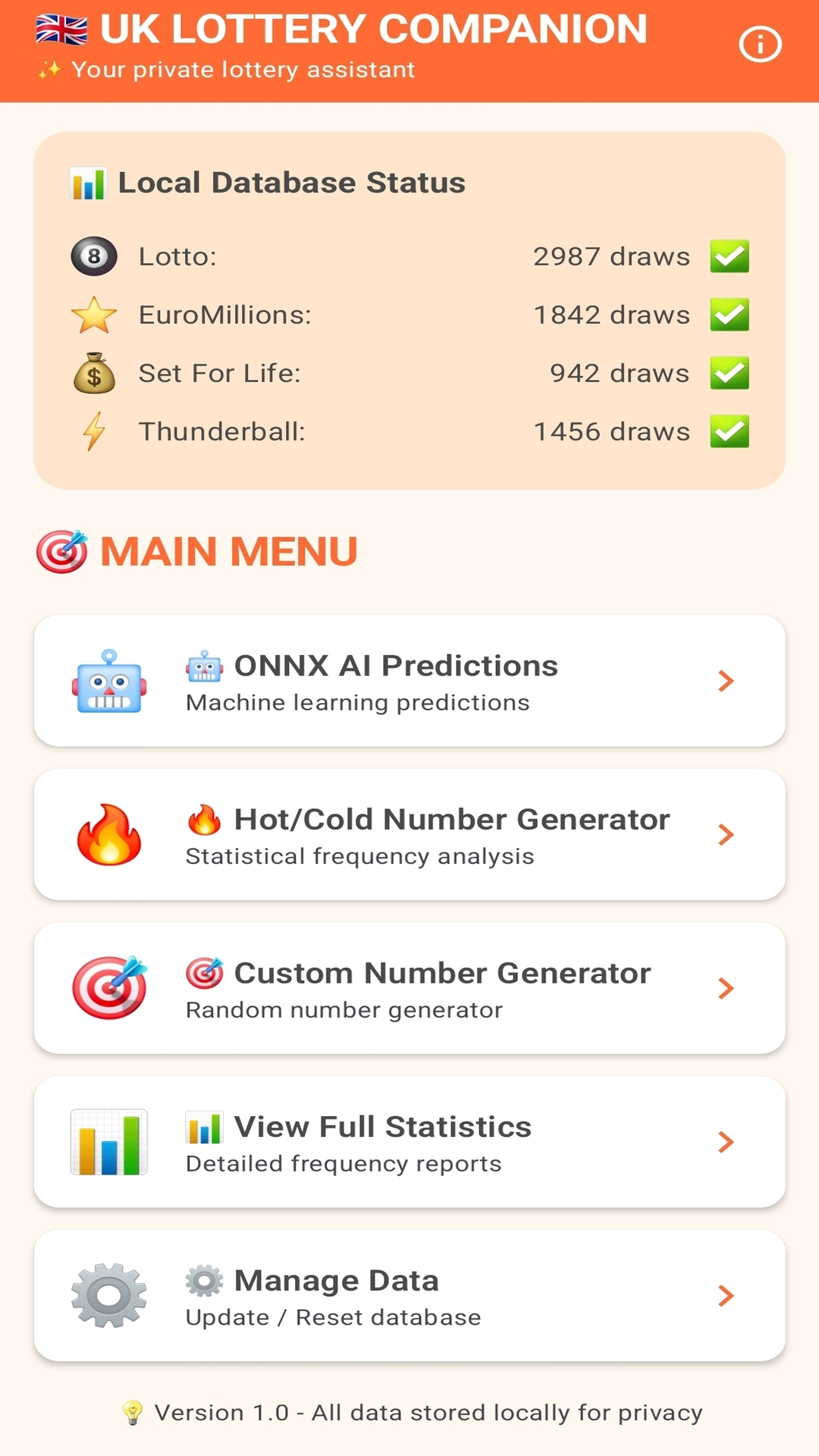Open the Custom Number Generator menu entry
The width and height of the screenshot is (819, 1456).
409,987
